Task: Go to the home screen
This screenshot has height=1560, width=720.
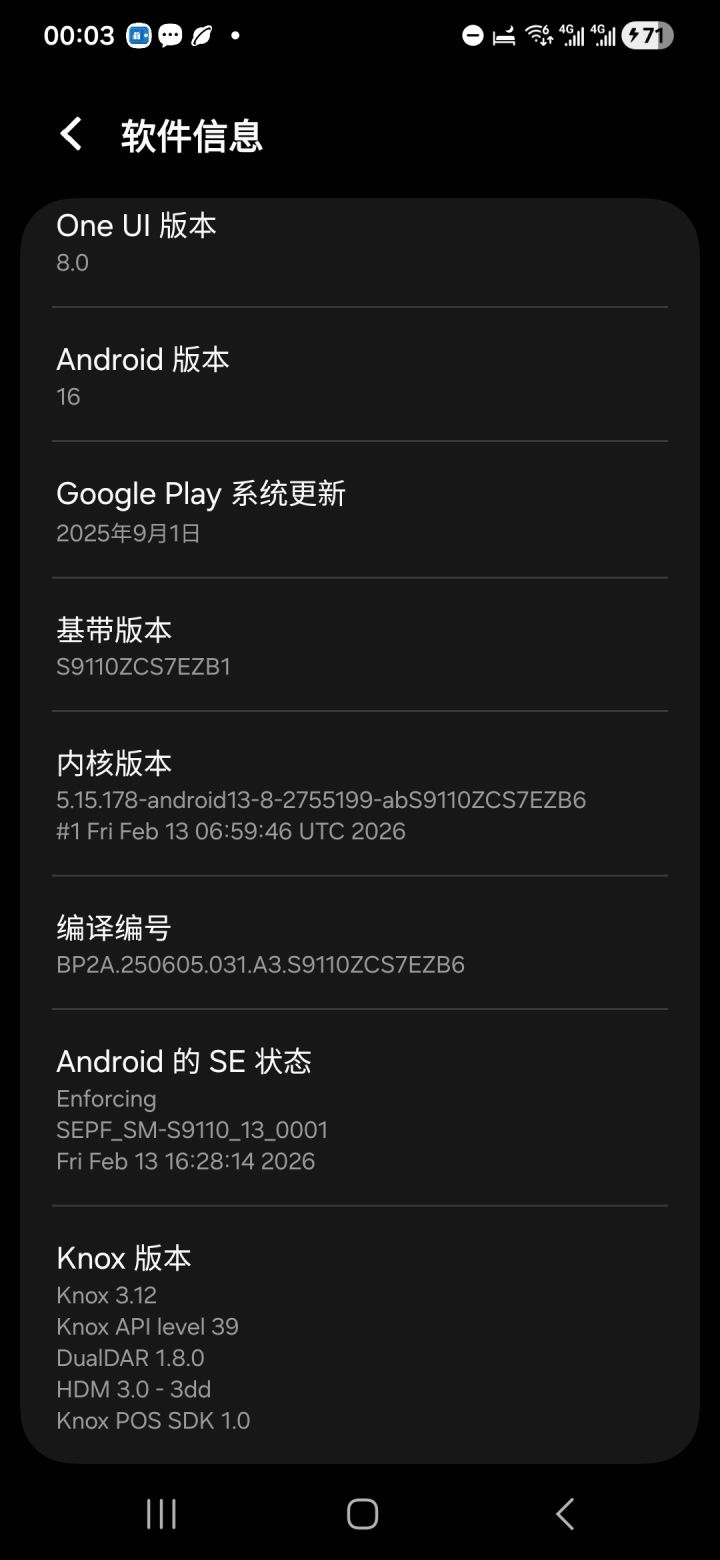Action: coord(362,1513)
